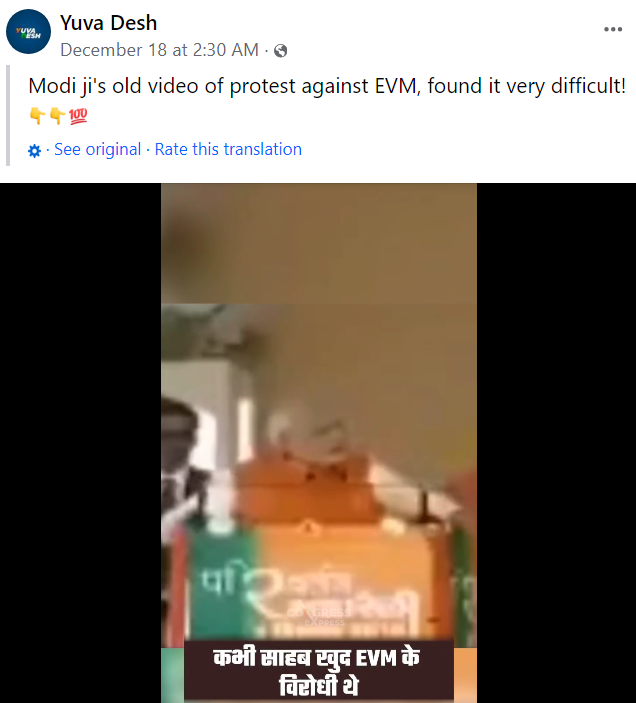This screenshot has height=703, width=636.
Task: Rate this translation
Action: 228,149
